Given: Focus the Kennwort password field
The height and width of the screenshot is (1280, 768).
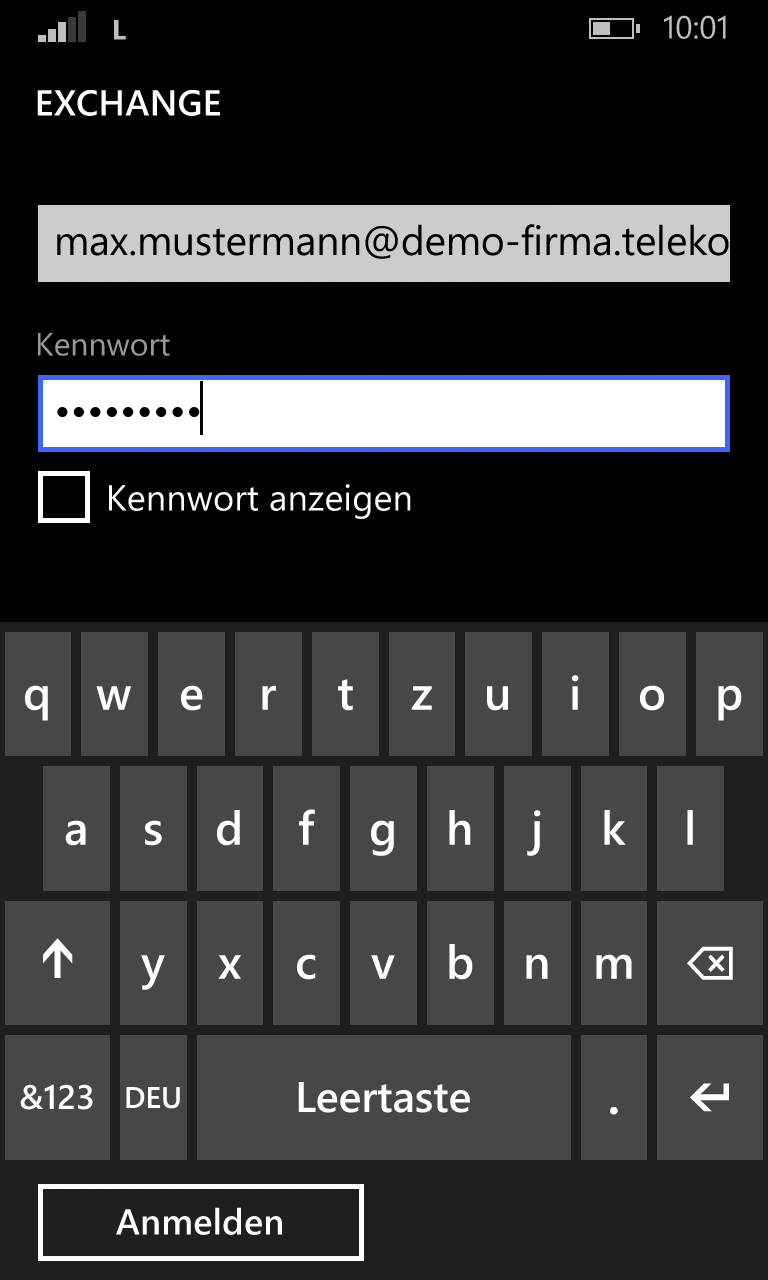Looking at the screenshot, I should (x=384, y=413).
